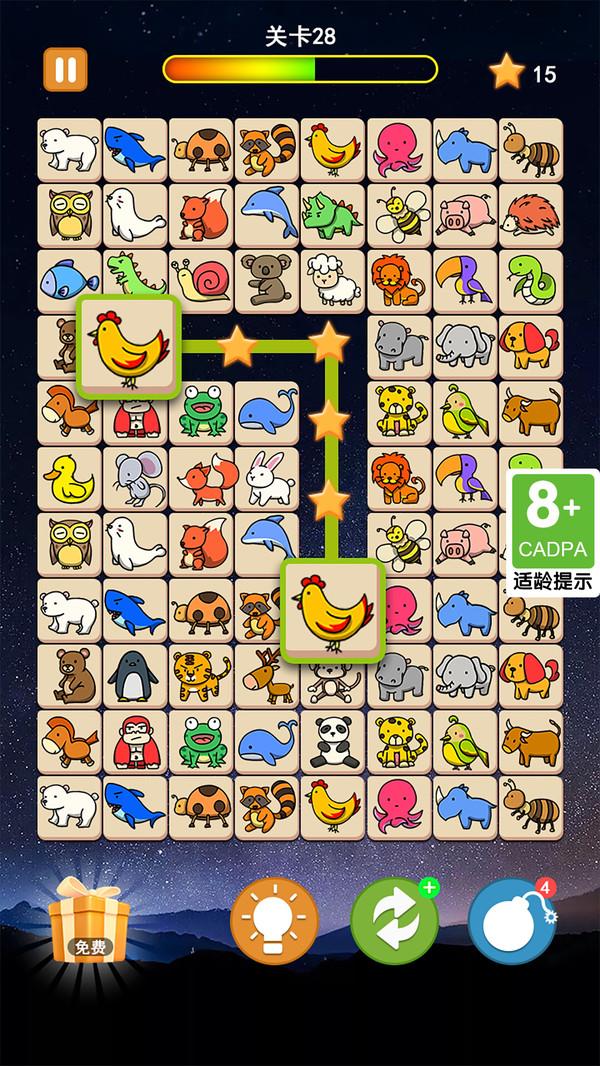Select the white rabbit tile

(x=267, y=478)
